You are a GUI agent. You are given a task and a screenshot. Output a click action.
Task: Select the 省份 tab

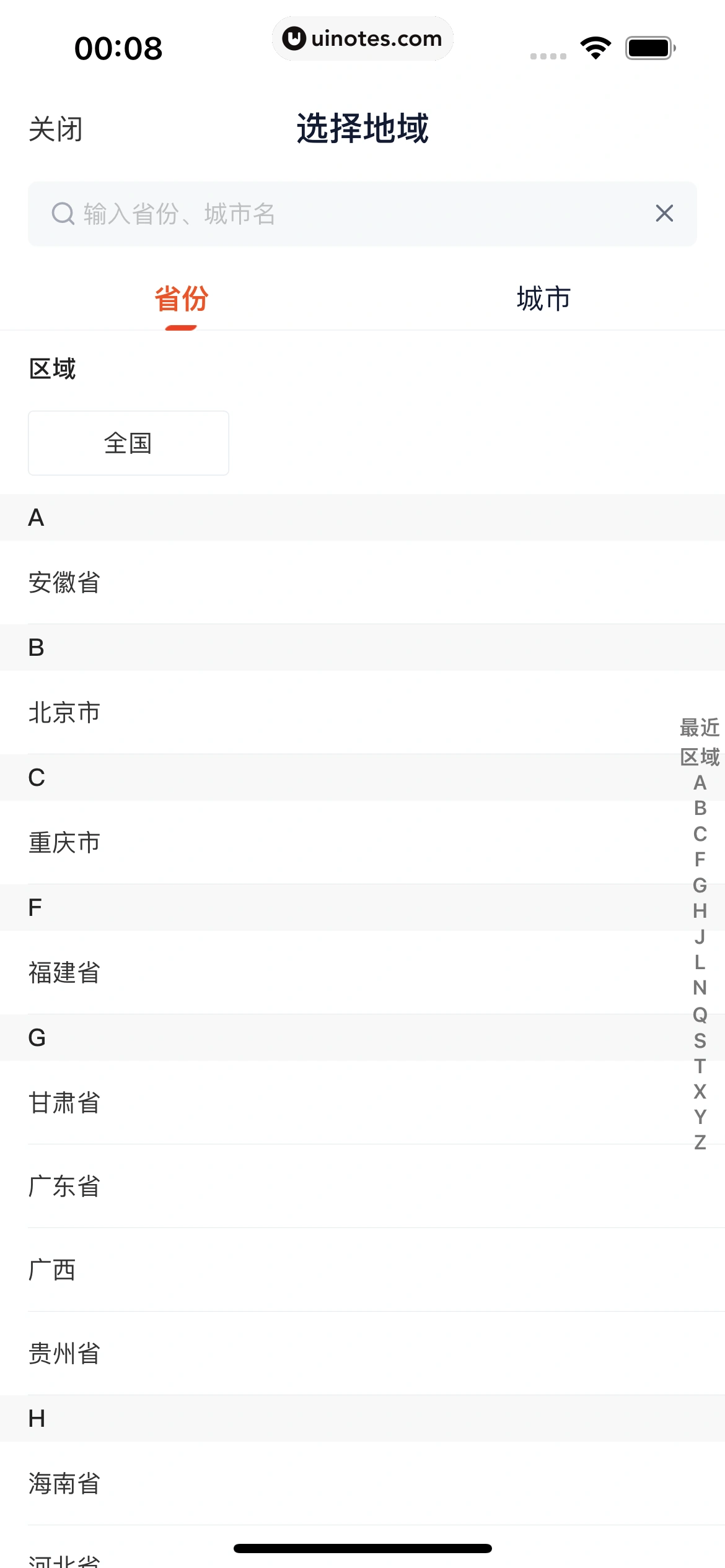[181, 298]
